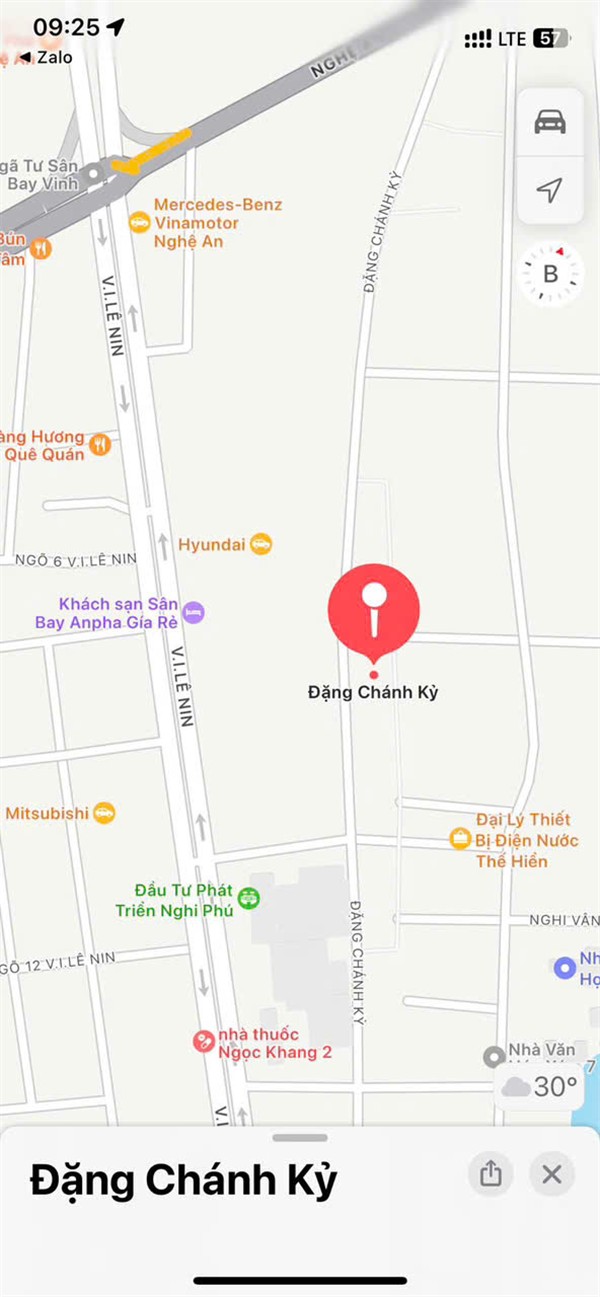
Task: Open Mercedes-Benz Vinamotor Nghệ An place
Action: pyautogui.click(x=206, y=223)
